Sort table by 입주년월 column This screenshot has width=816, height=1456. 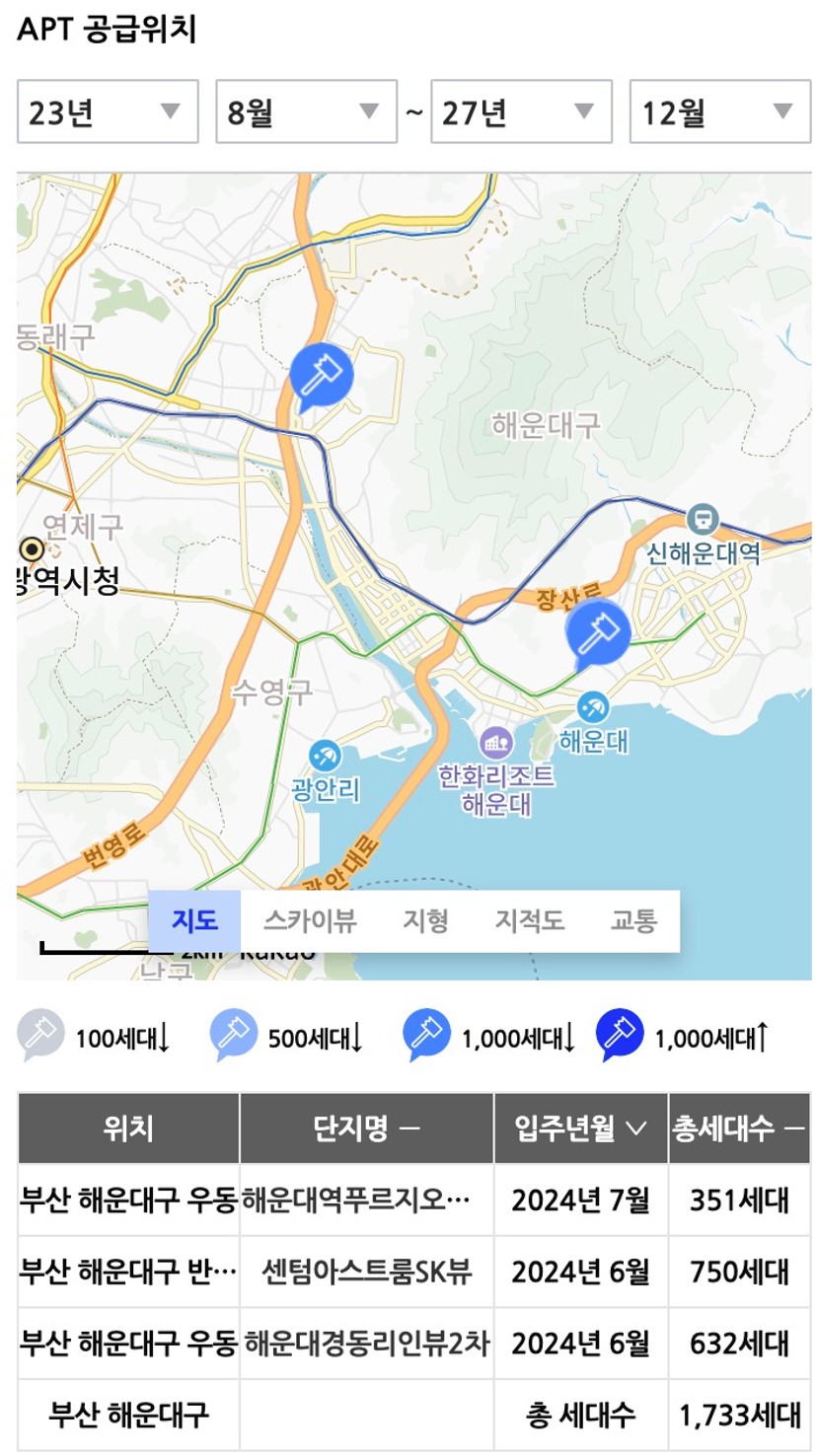tap(581, 1128)
